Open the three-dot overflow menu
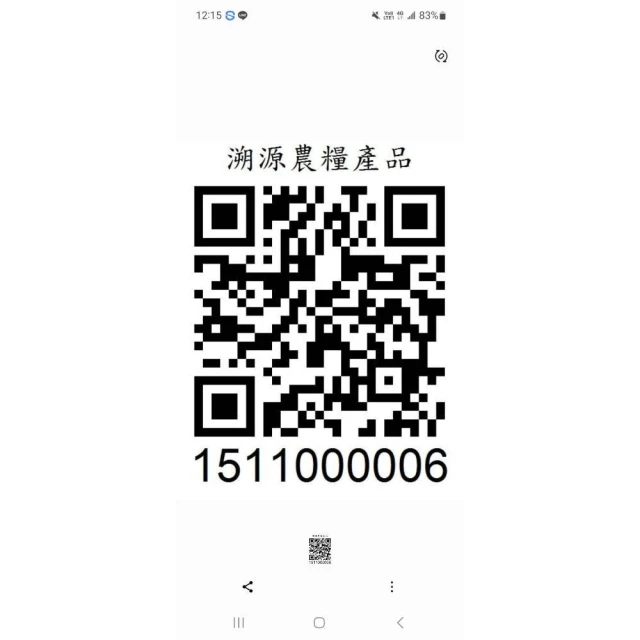Viewport: 640px width, 640px height. [x=391, y=587]
